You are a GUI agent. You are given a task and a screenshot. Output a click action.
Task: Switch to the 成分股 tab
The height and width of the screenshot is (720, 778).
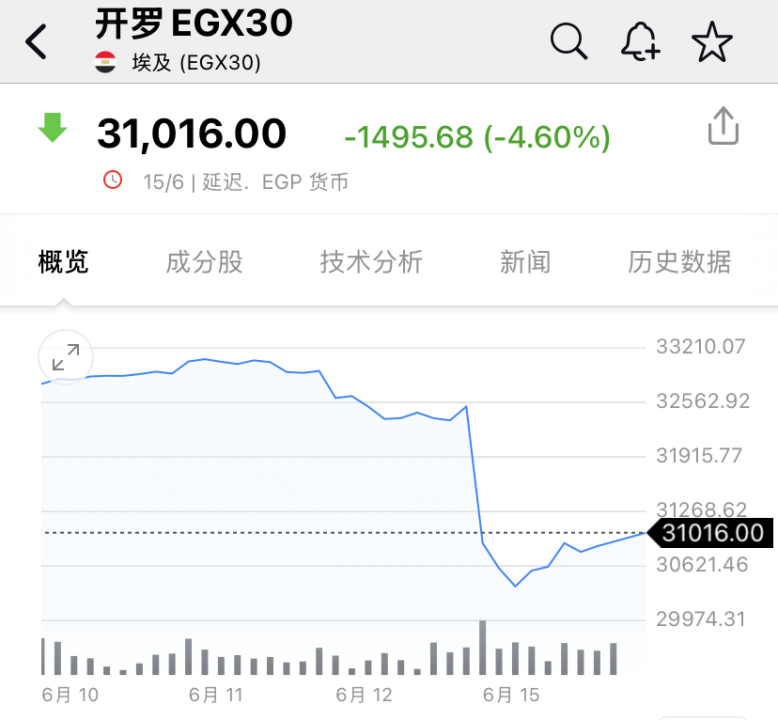(x=204, y=262)
